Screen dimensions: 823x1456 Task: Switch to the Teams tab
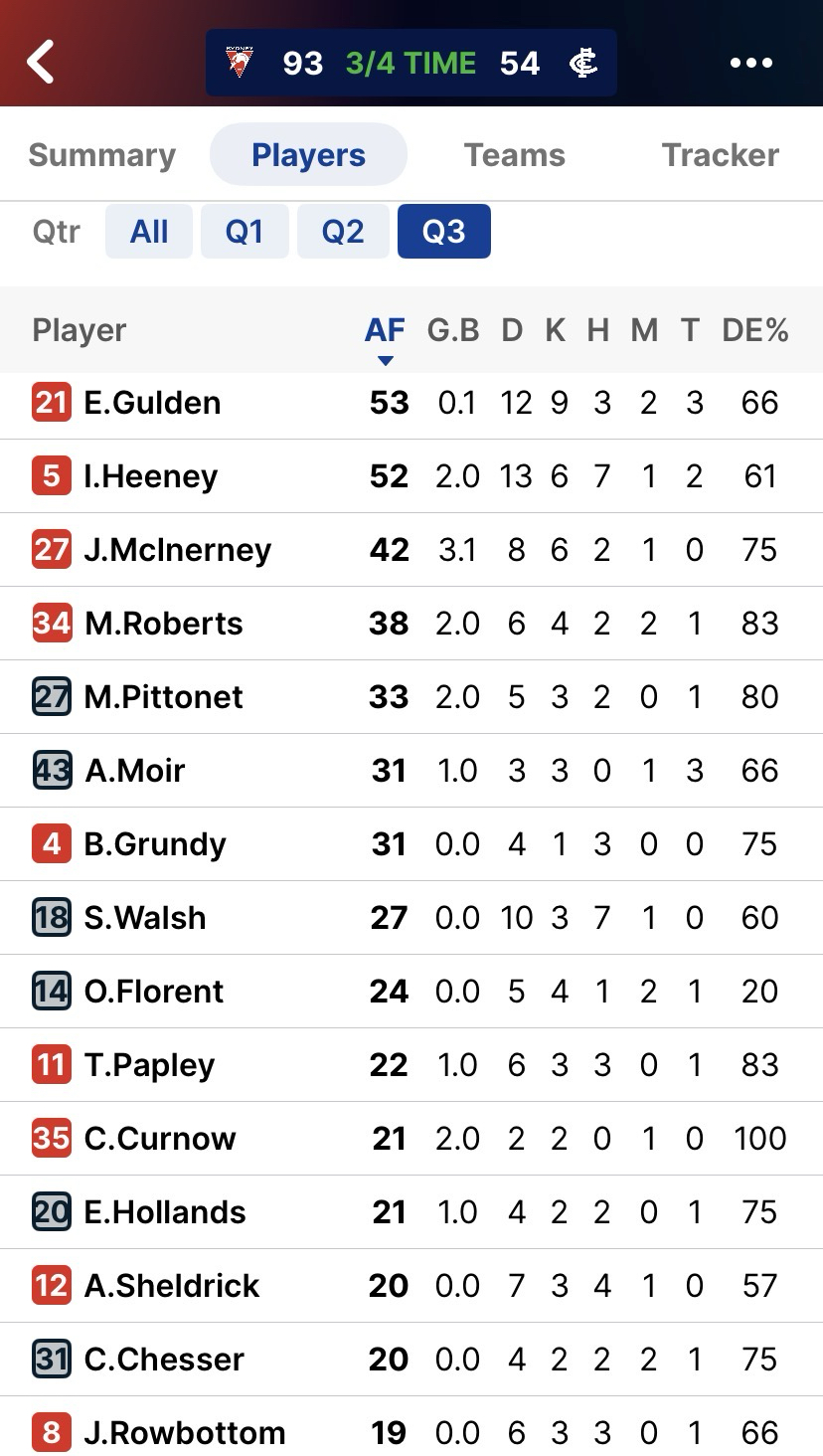(x=514, y=155)
